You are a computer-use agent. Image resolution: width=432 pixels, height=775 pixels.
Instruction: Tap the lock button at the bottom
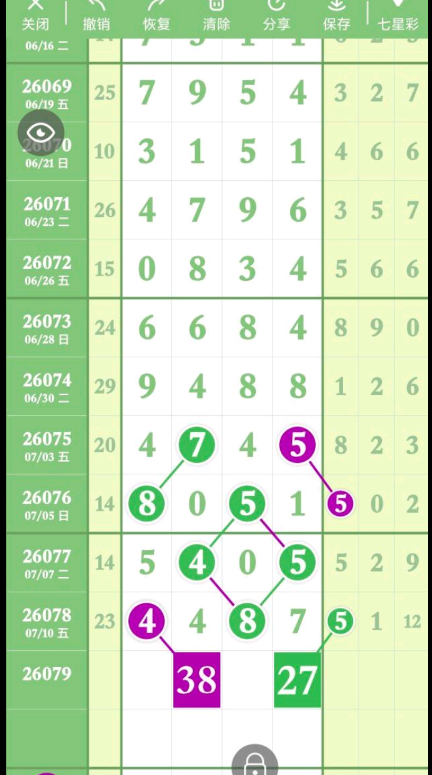pos(255,761)
